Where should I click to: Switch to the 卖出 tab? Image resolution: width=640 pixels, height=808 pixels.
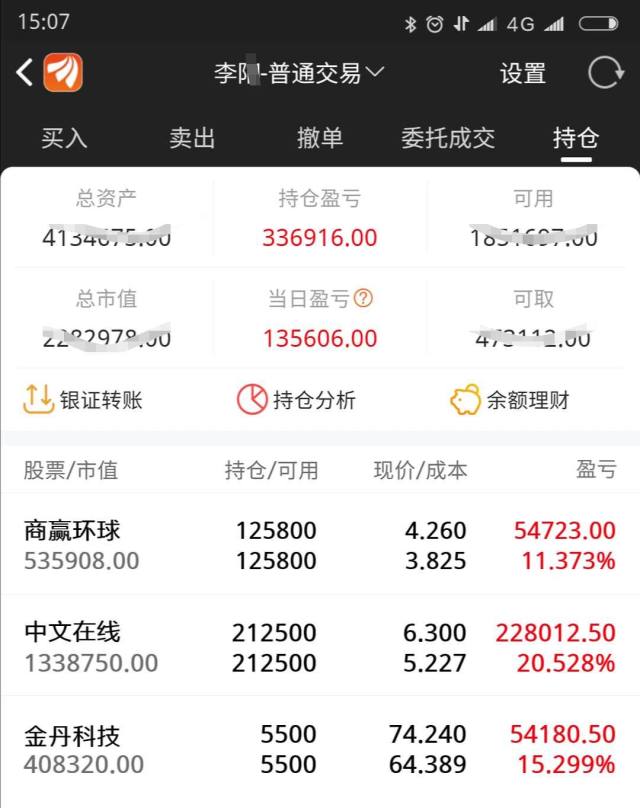[192, 138]
